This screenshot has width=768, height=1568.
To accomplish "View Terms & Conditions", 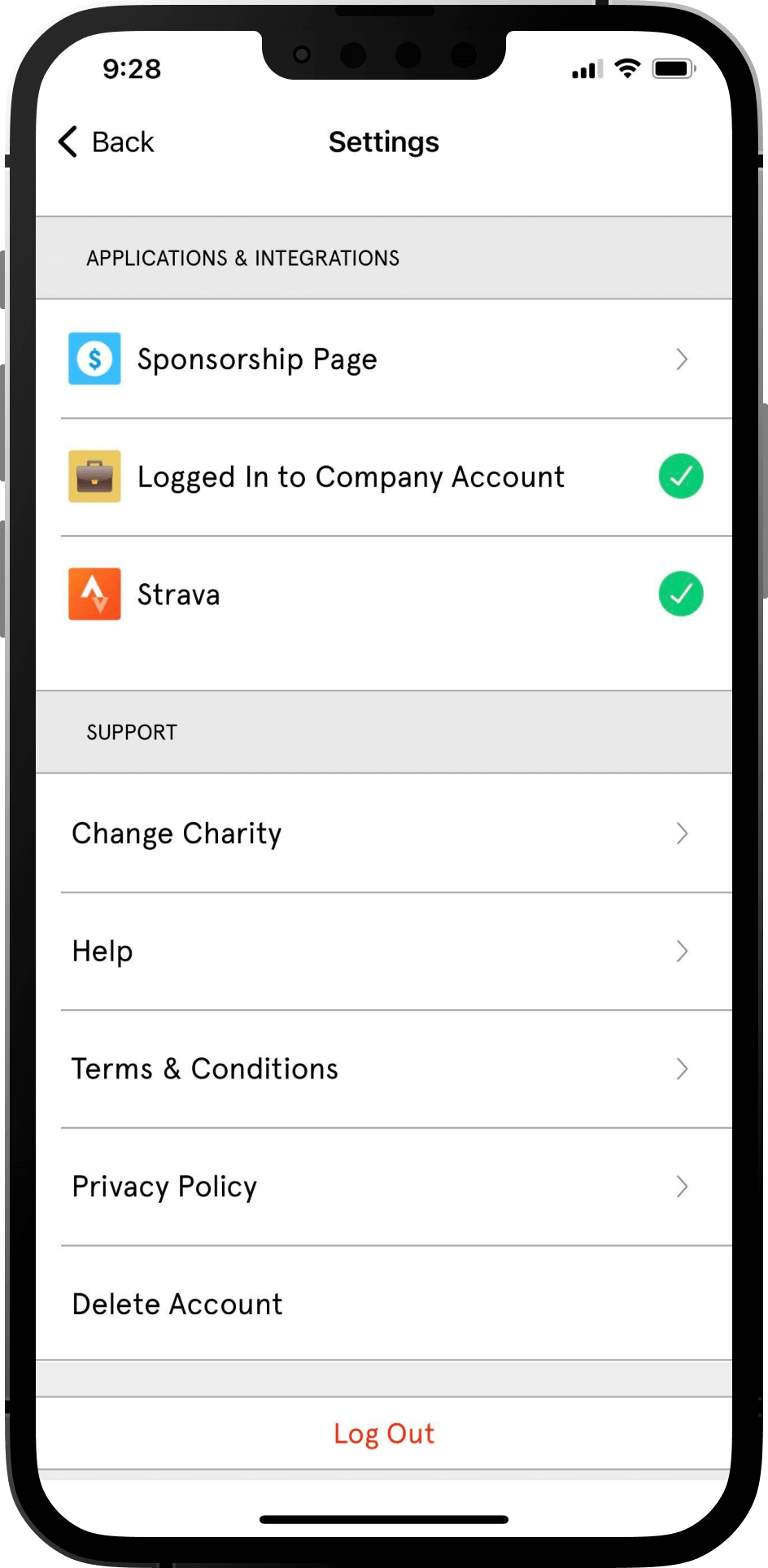I will tap(384, 1069).
